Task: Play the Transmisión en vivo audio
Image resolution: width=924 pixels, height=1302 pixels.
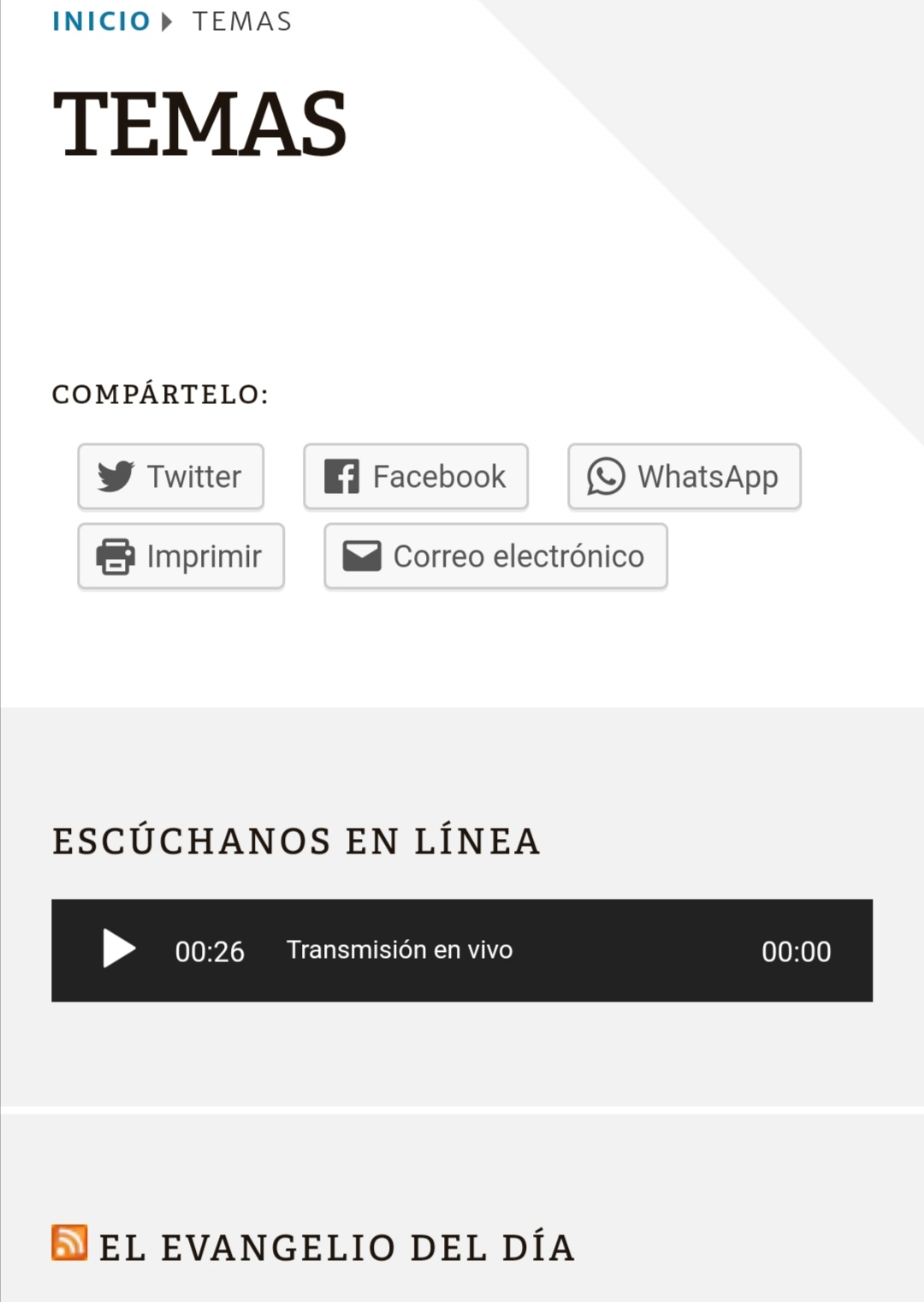Action: (x=119, y=949)
